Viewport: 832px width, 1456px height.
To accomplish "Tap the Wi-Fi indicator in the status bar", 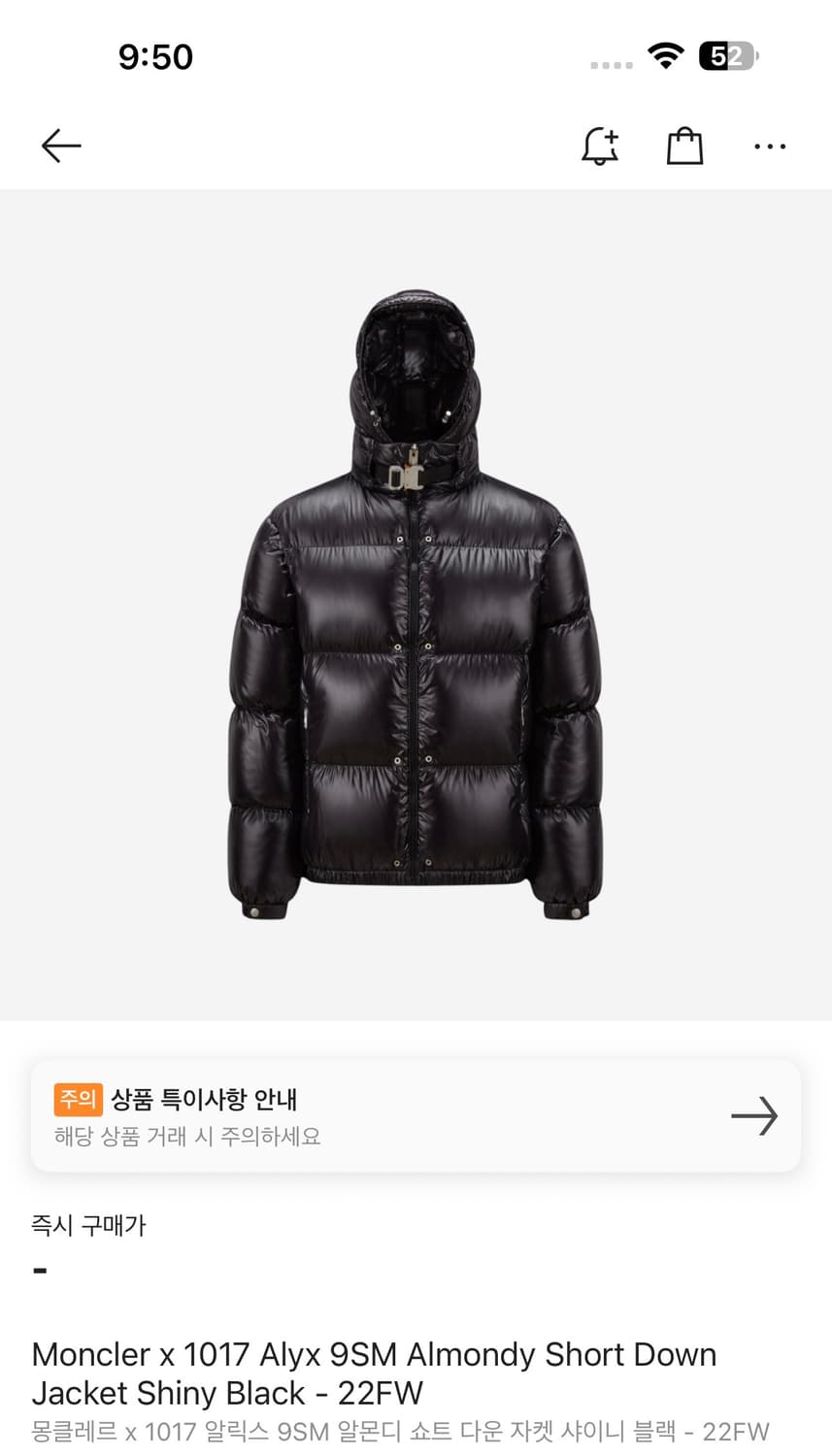I will pyautogui.click(x=664, y=56).
